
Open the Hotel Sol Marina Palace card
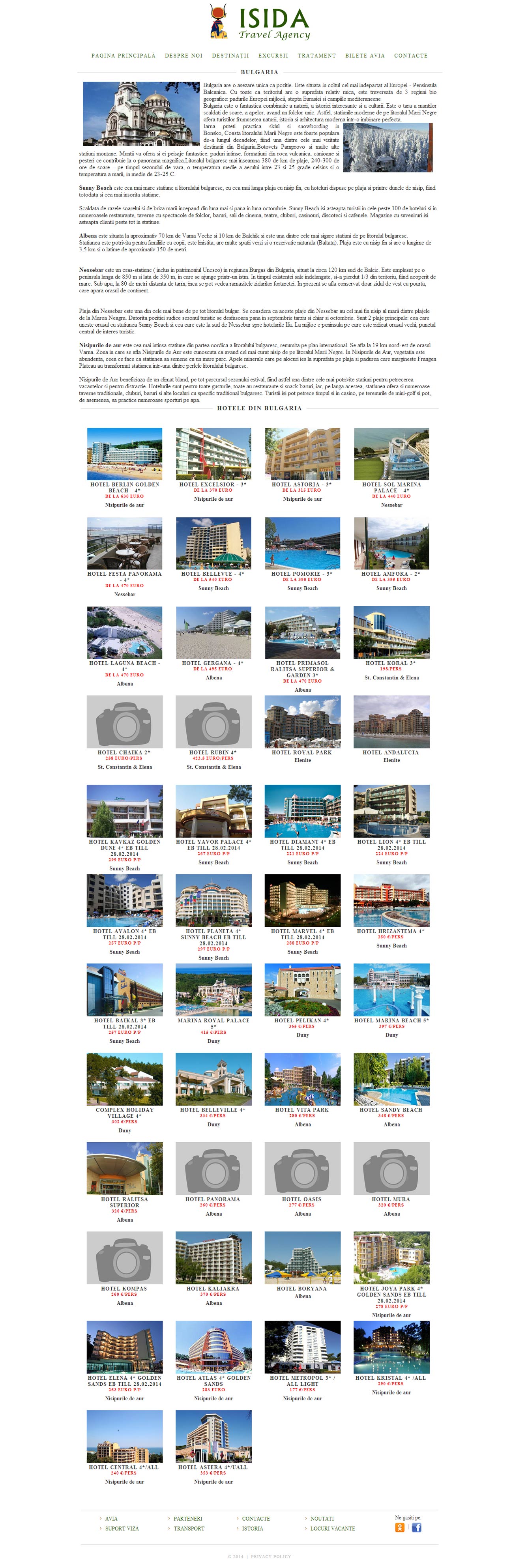coord(391,453)
